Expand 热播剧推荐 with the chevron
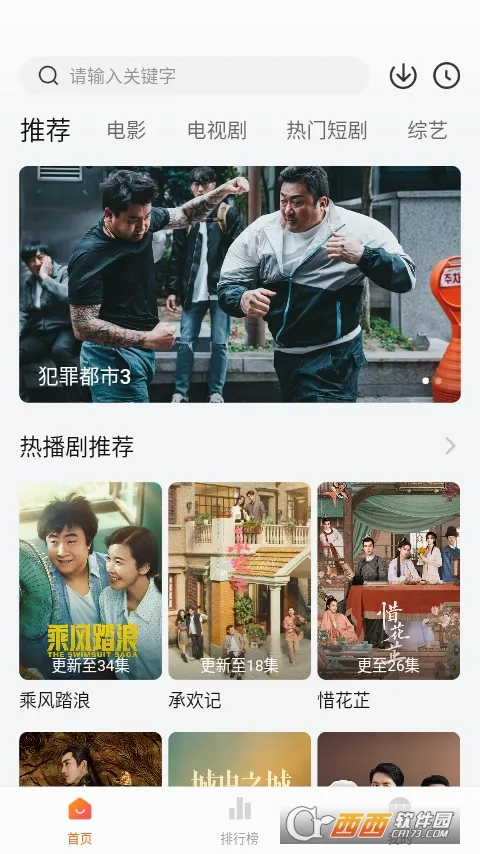The width and height of the screenshot is (480, 854). point(450,446)
